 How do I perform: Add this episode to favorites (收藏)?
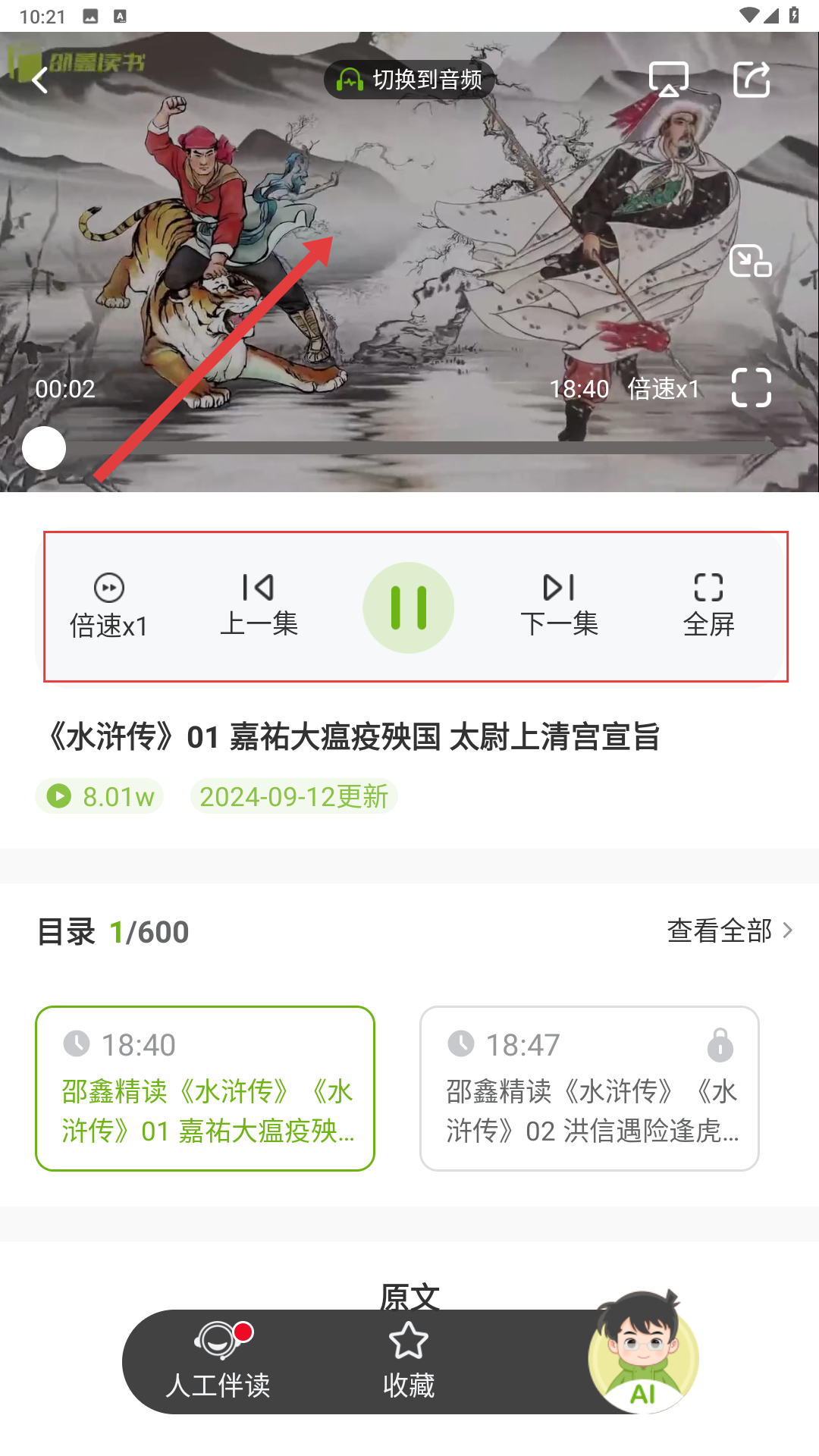coord(409,1362)
